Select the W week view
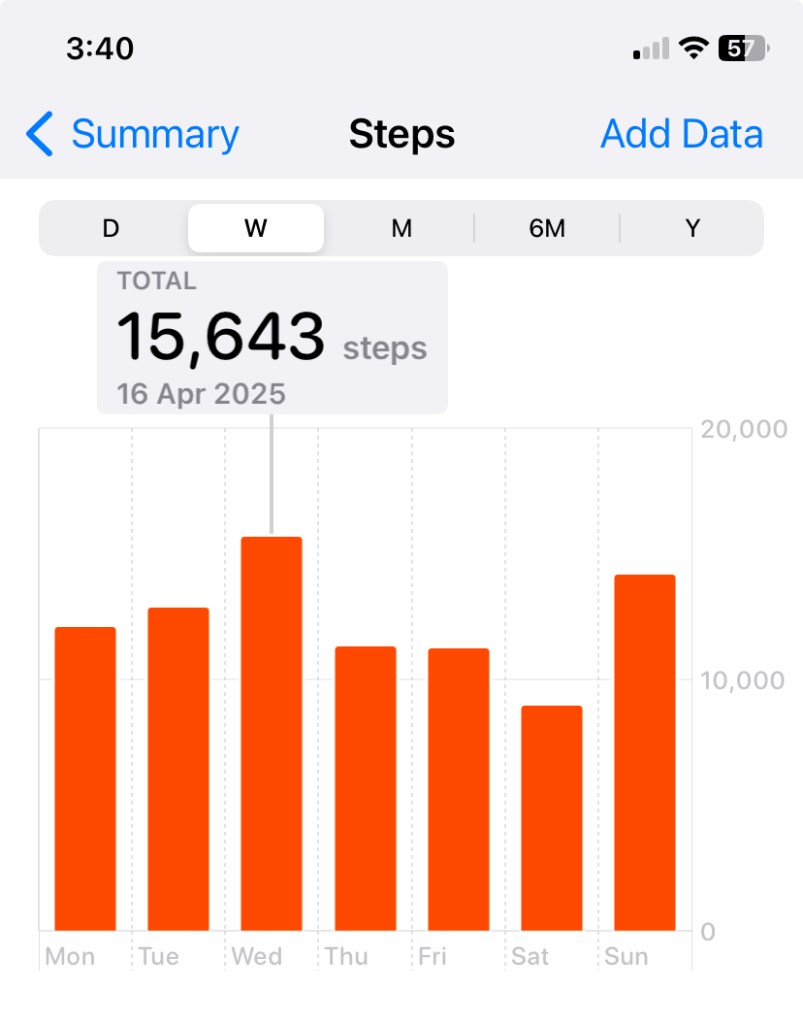The height and width of the screenshot is (1023, 803). point(256,228)
